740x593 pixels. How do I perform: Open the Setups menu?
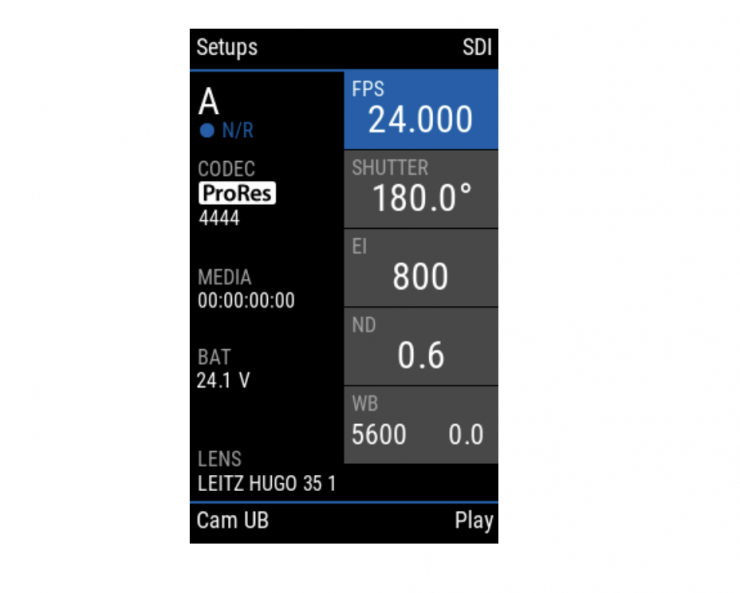point(227,47)
